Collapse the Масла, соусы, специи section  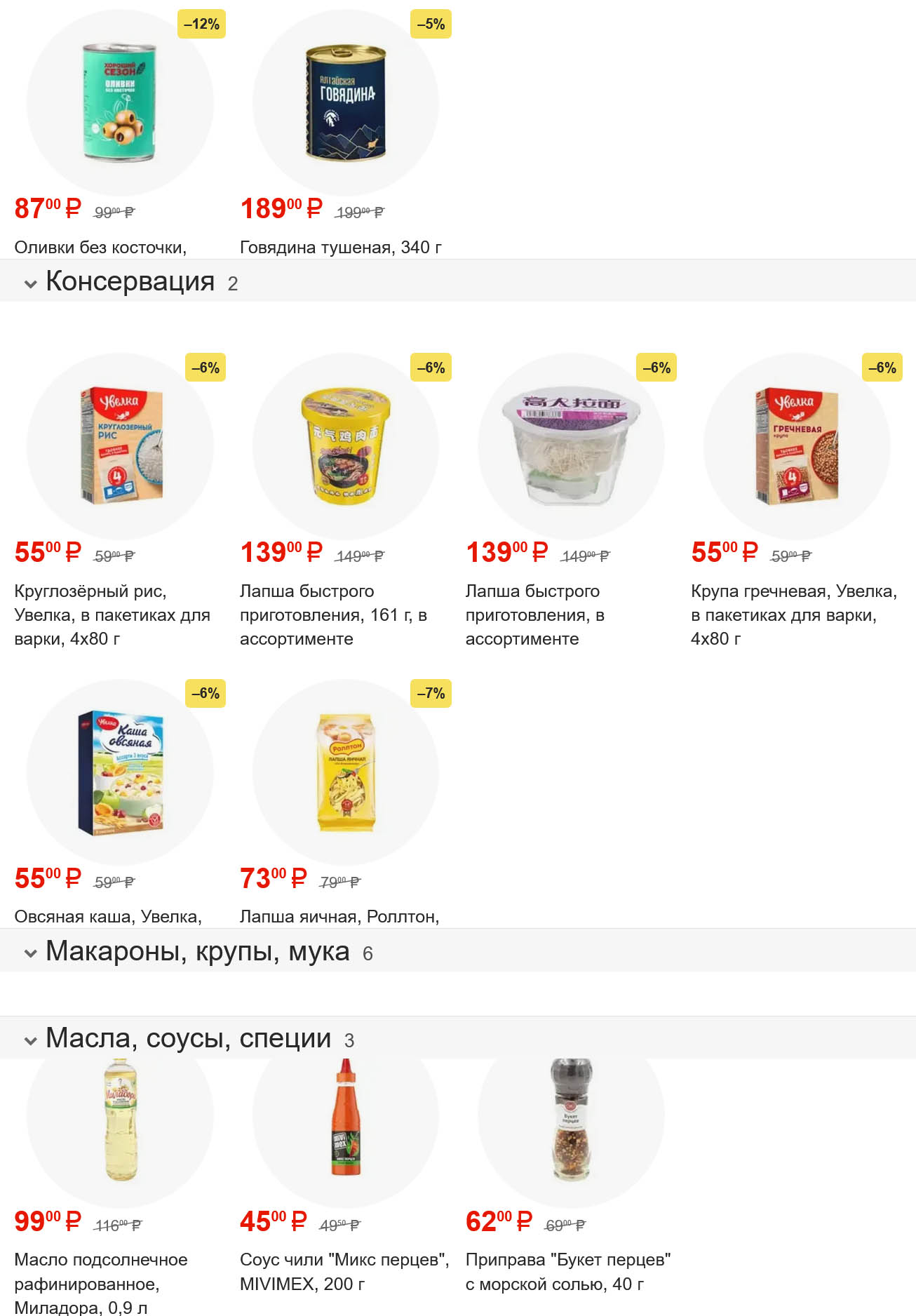[30, 1040]
